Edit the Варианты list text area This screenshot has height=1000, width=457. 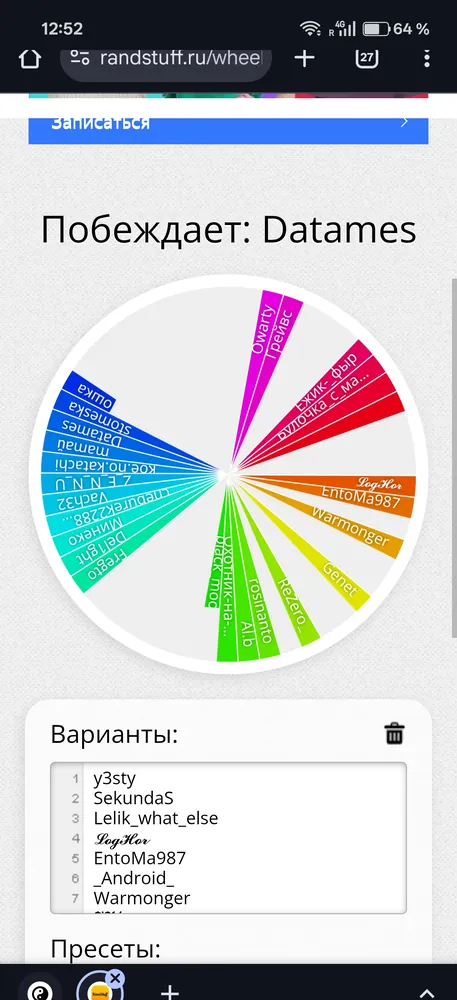[x=228, y=838]
